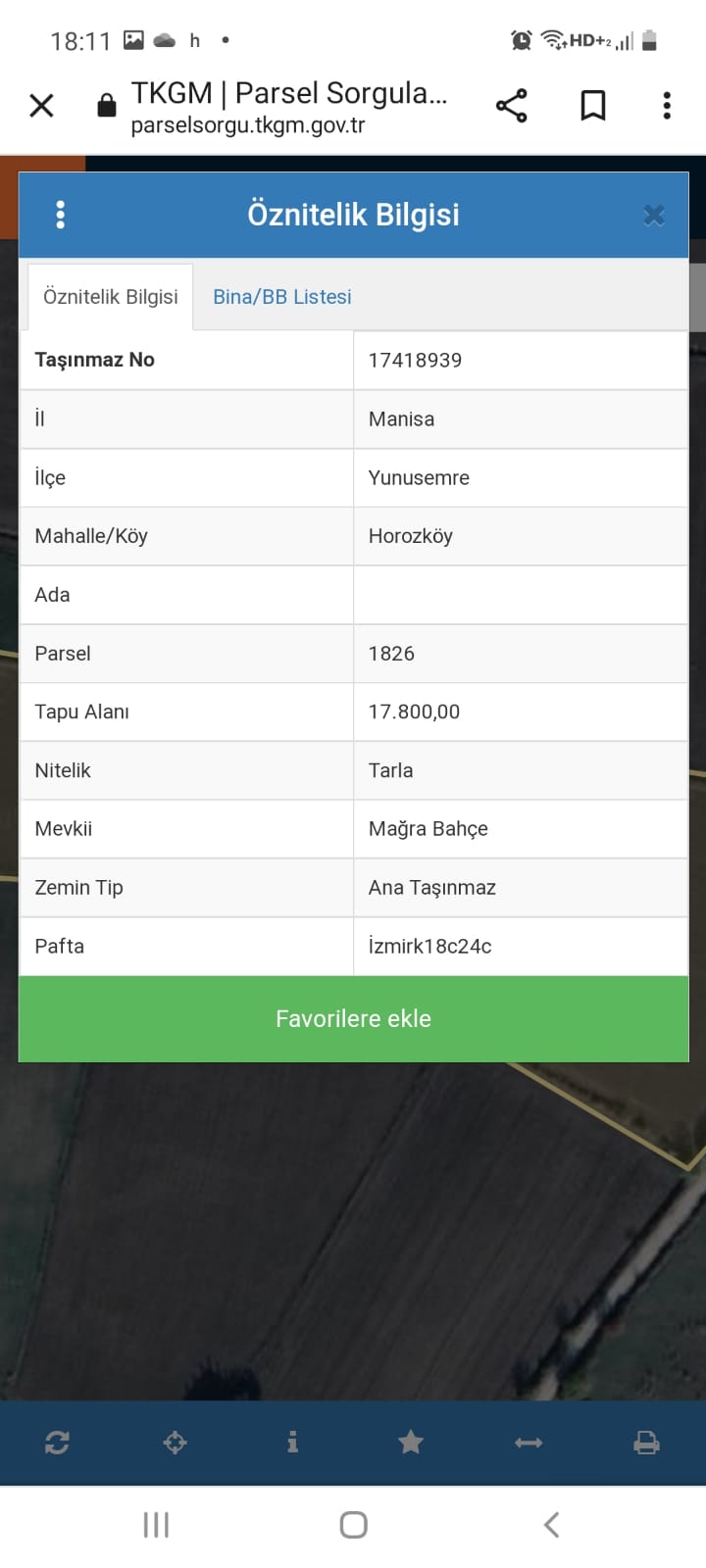Close the Öznitelik Bilgisi dialog

pyautogui.click(x=654, y=216)
